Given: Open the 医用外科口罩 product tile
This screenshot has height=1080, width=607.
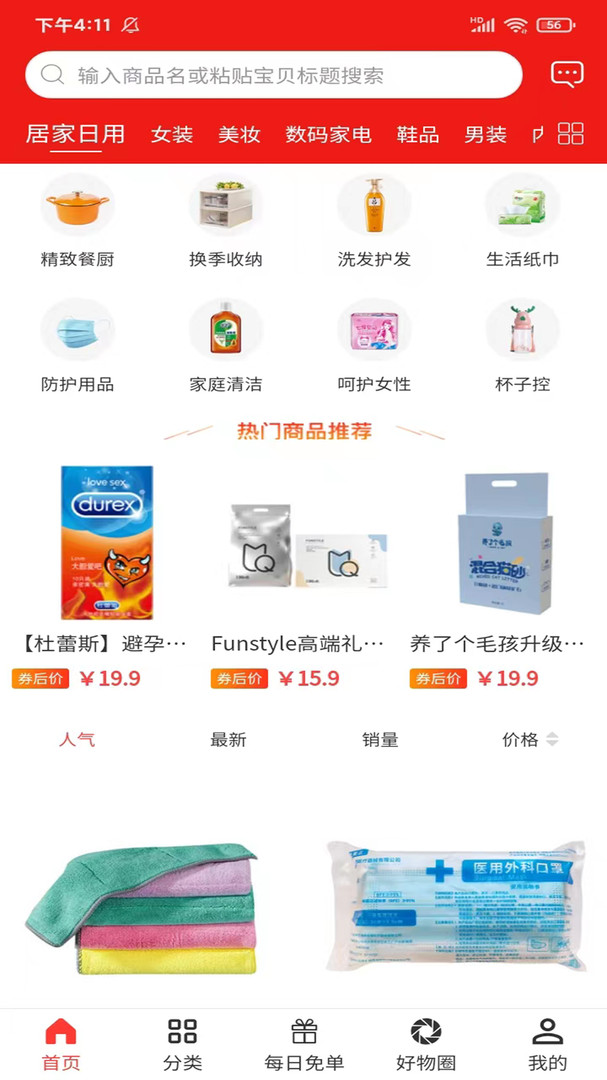Looking at the screenshot, I should [x=455, y=905].
